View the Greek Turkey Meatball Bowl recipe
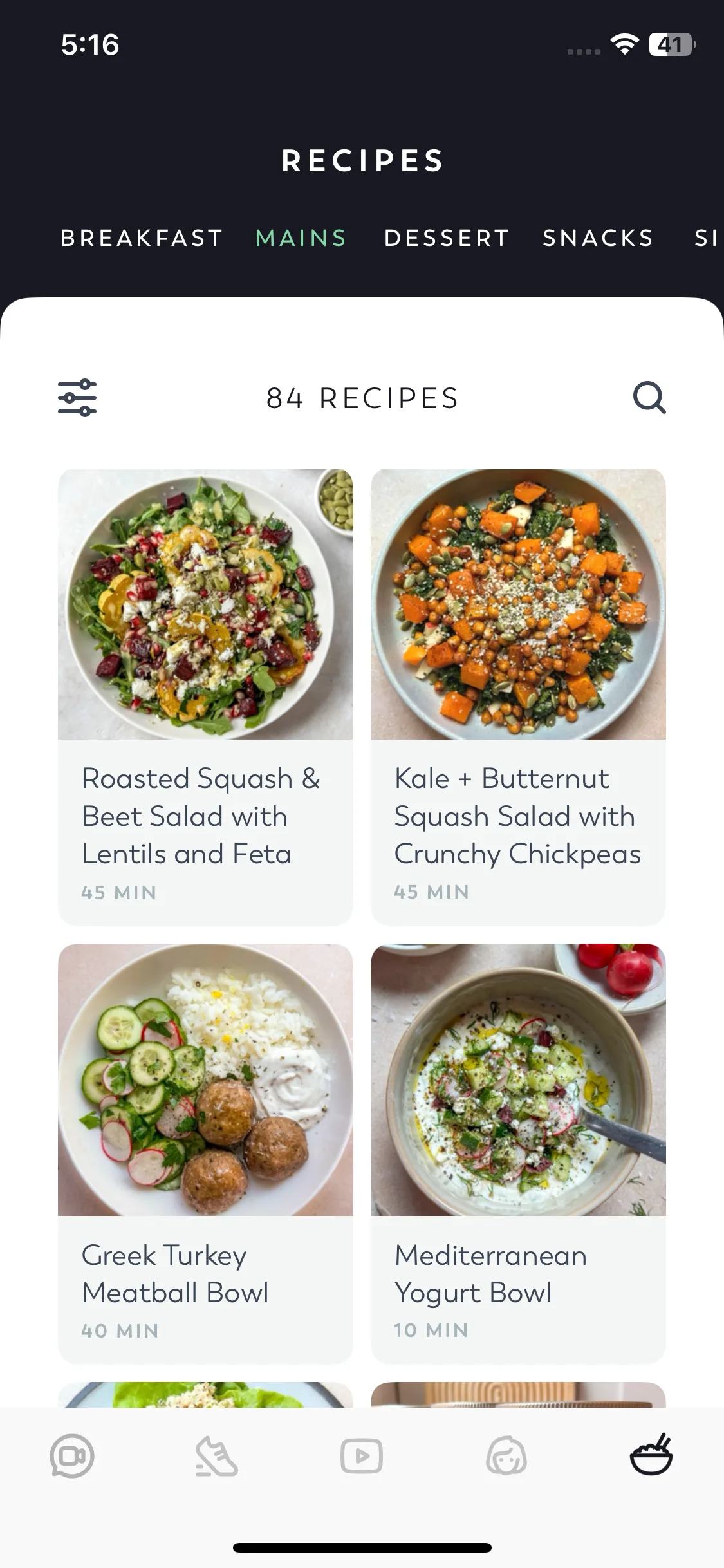 click(205, 1152)
